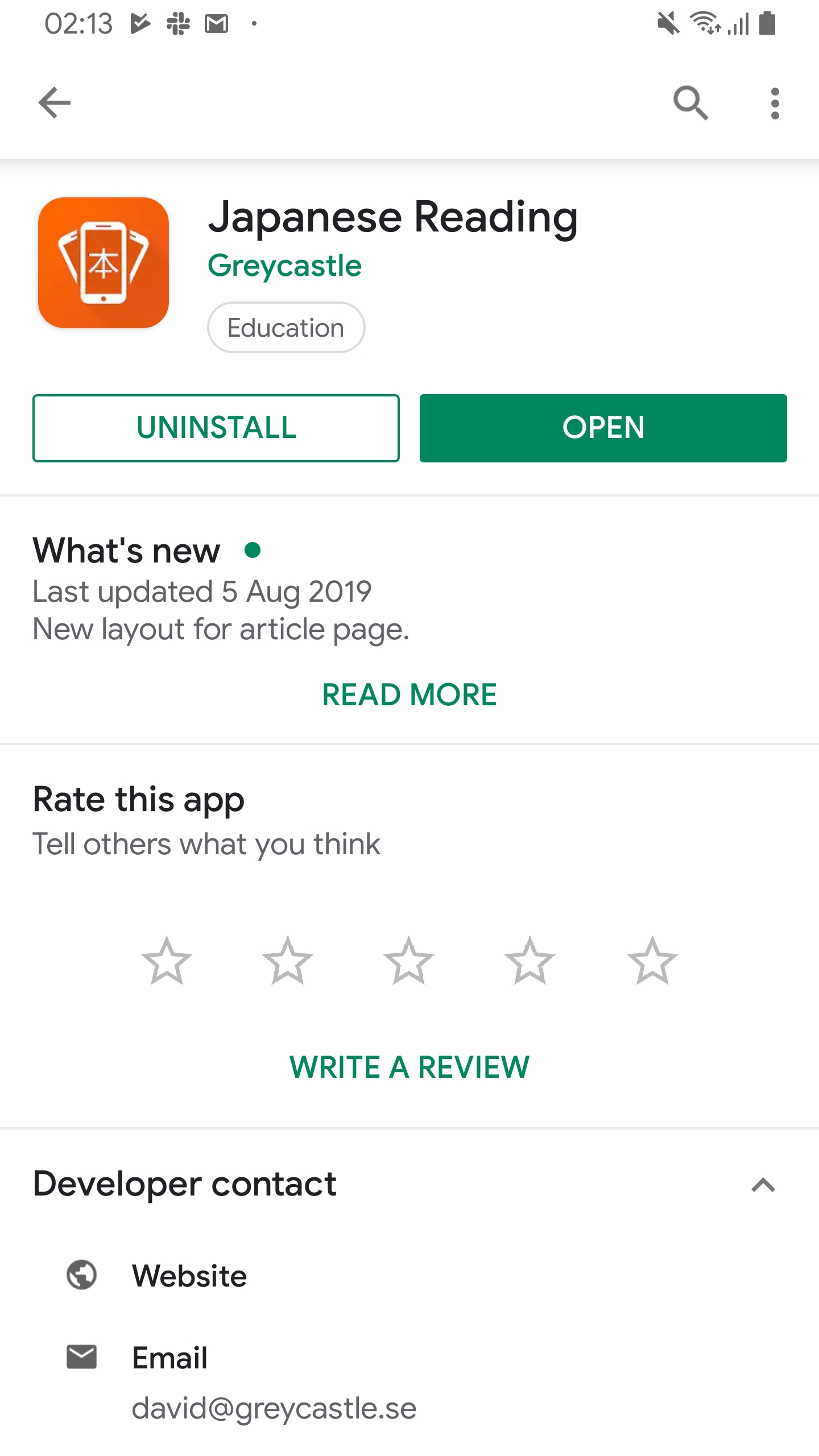Select the Education category chip
Screen dimensions: 819x1456
click(x=286, y=328)
